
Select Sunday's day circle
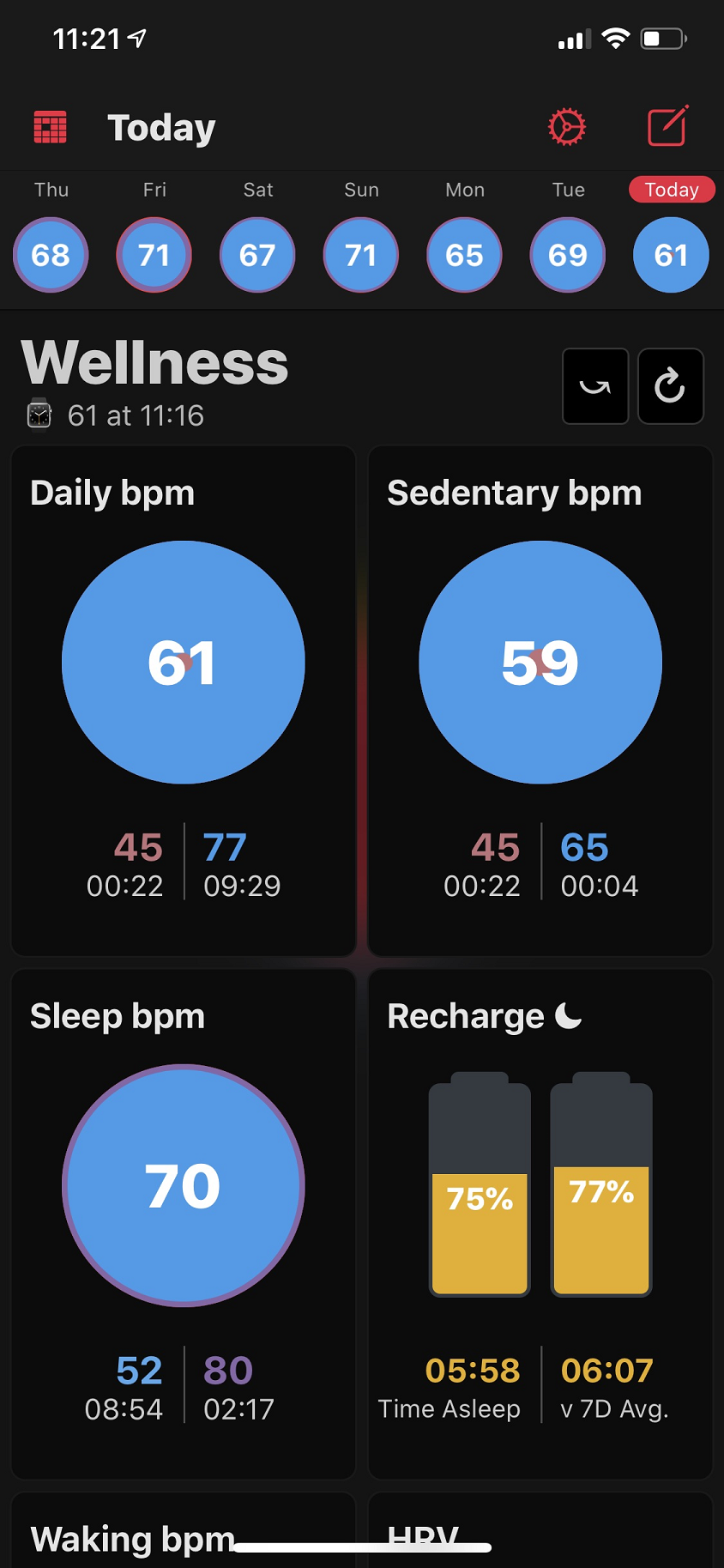tap(361, 255)
